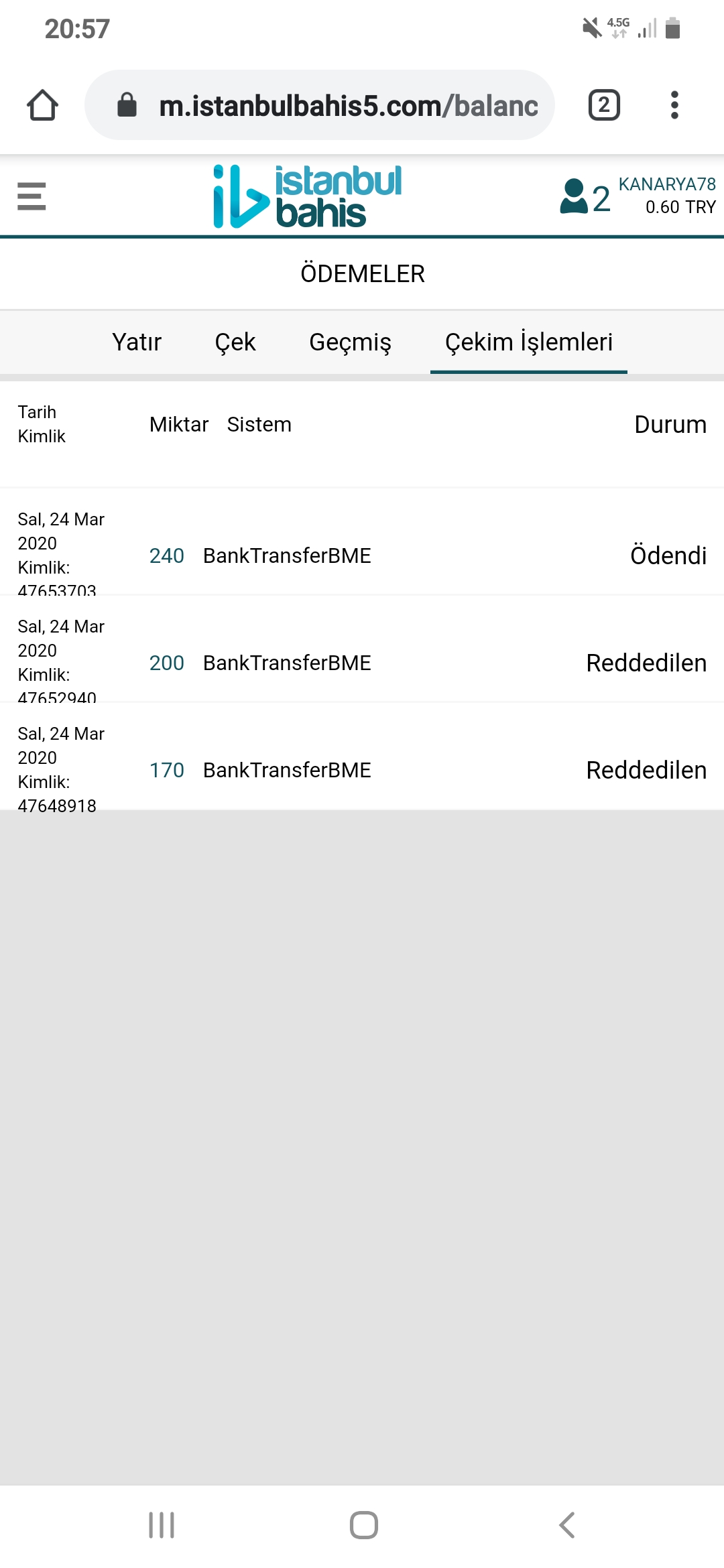
Task: Open the browser home page
Action: coord(42,105)
